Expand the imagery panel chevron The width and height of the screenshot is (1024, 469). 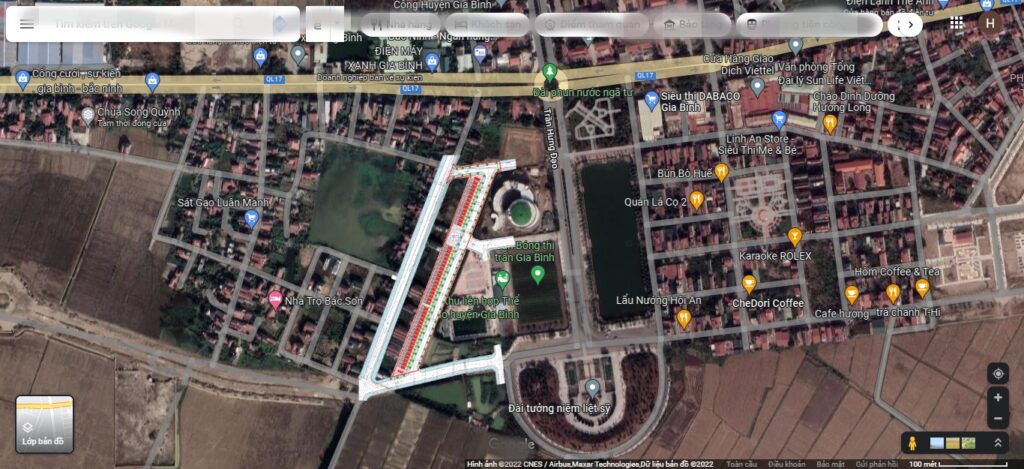coord(997,442)
